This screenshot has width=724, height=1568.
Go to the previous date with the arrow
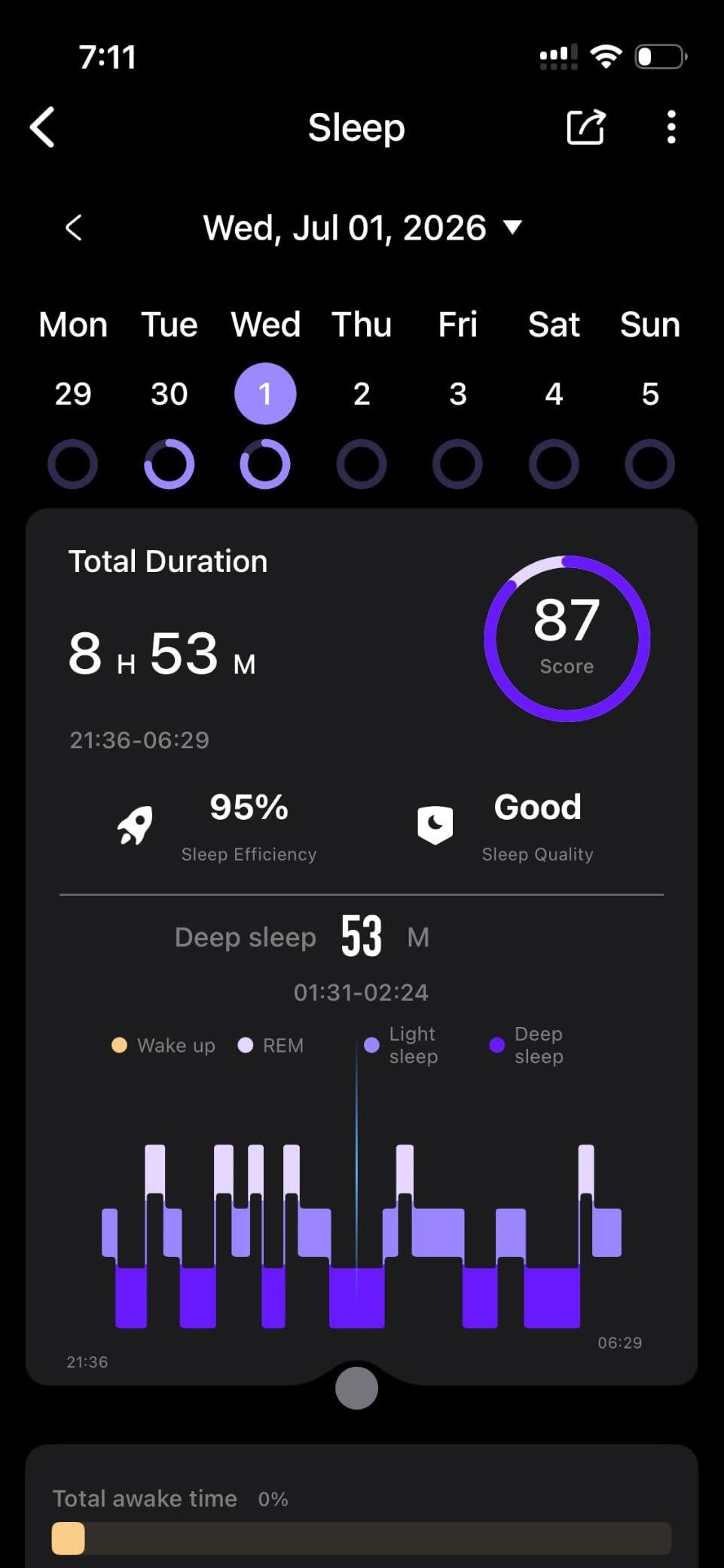(73, 228)
